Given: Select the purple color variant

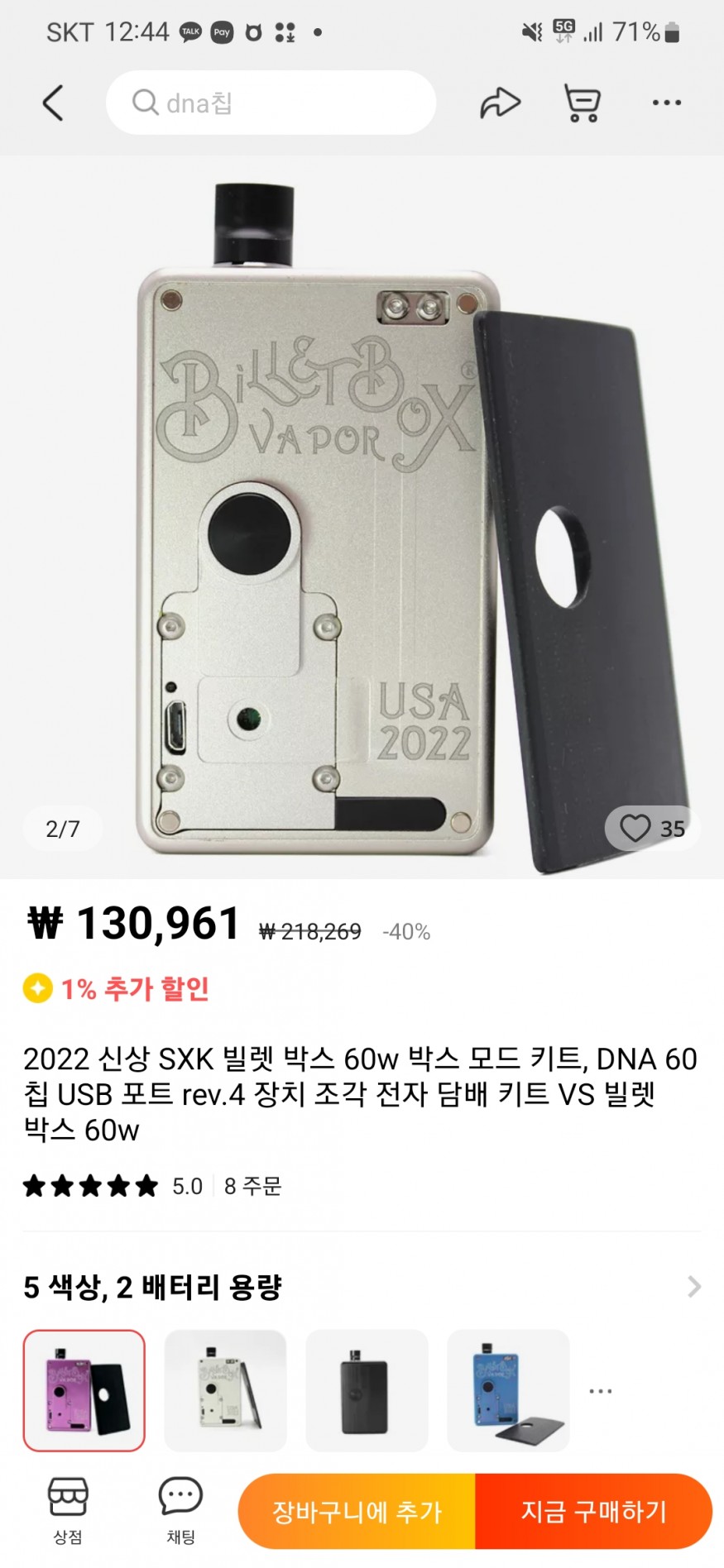Looking at the screenshot, I should [84, 1390].
